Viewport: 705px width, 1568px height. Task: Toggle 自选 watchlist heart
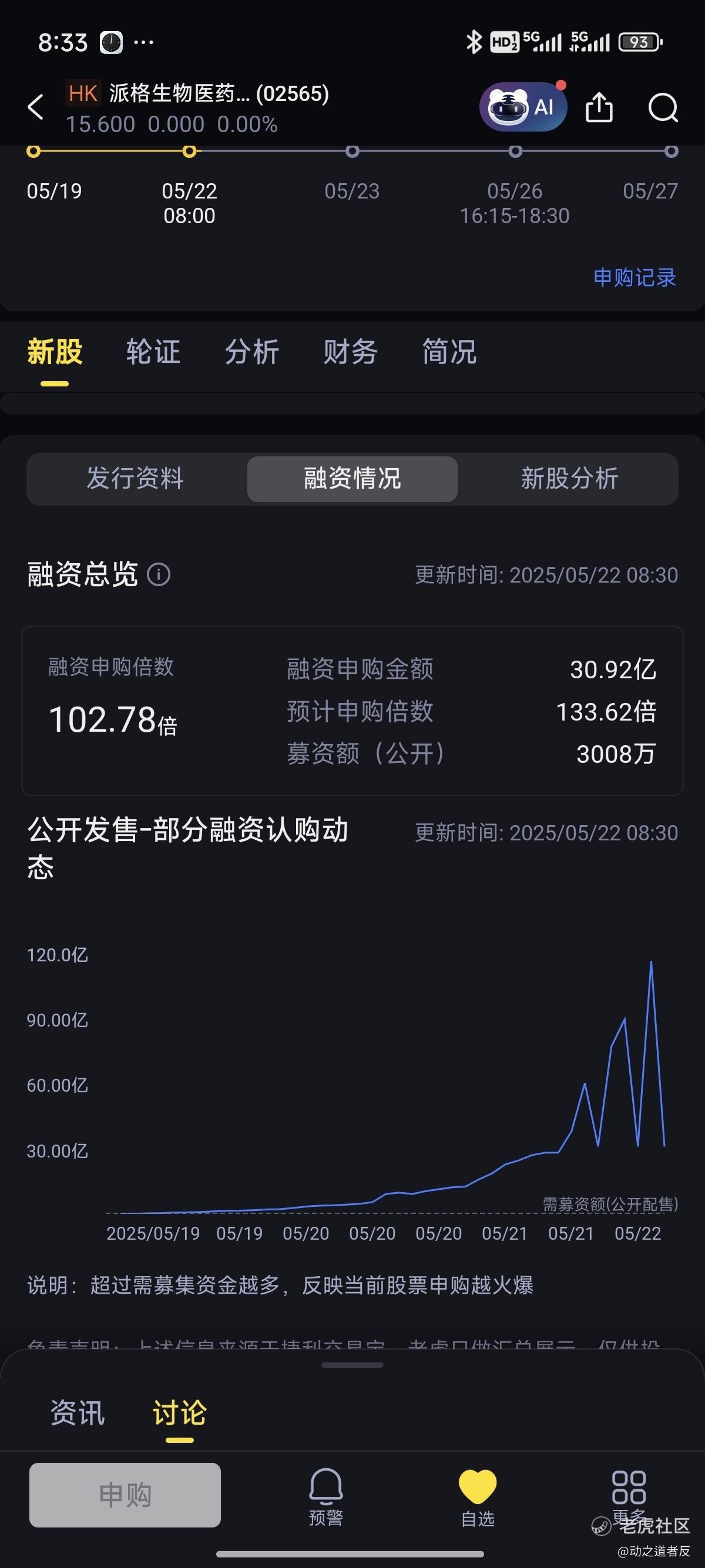478,1497
